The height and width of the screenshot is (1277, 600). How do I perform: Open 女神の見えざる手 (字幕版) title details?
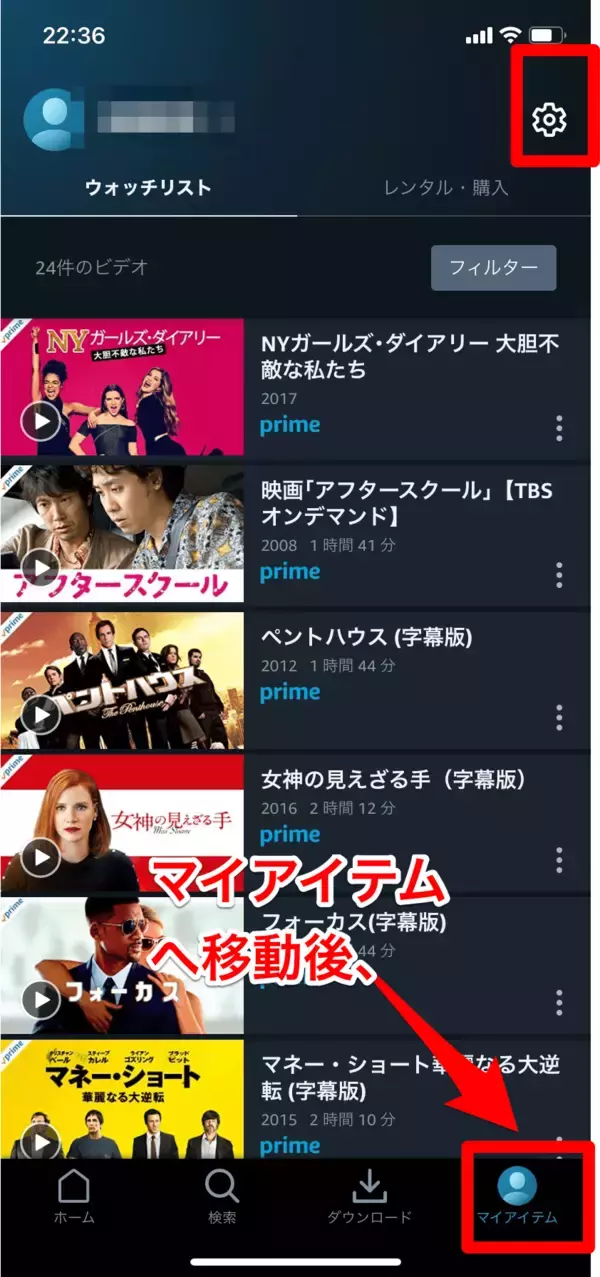(x=392, y=780)
